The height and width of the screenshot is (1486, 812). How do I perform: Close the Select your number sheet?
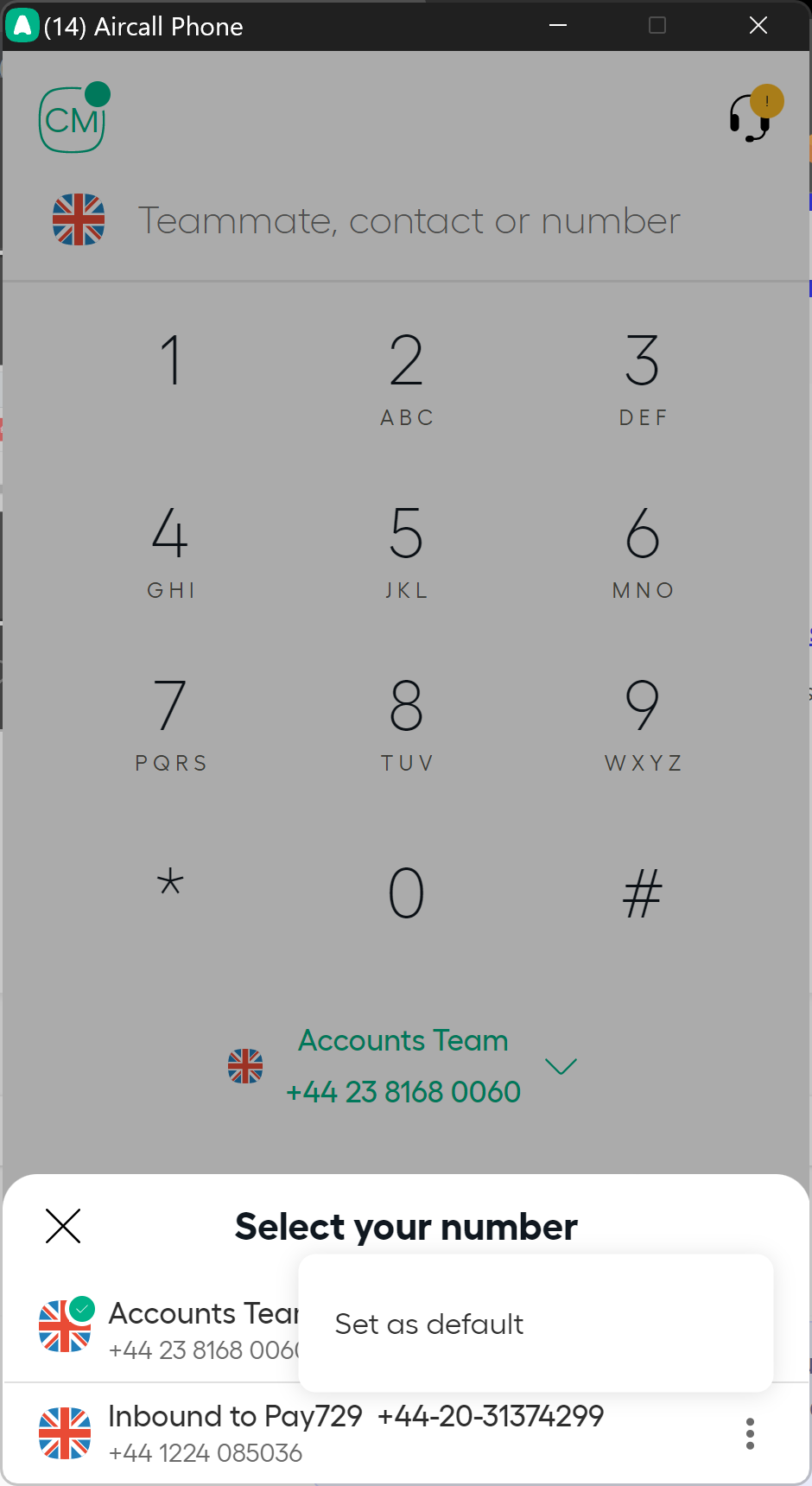pos(63,1225)
